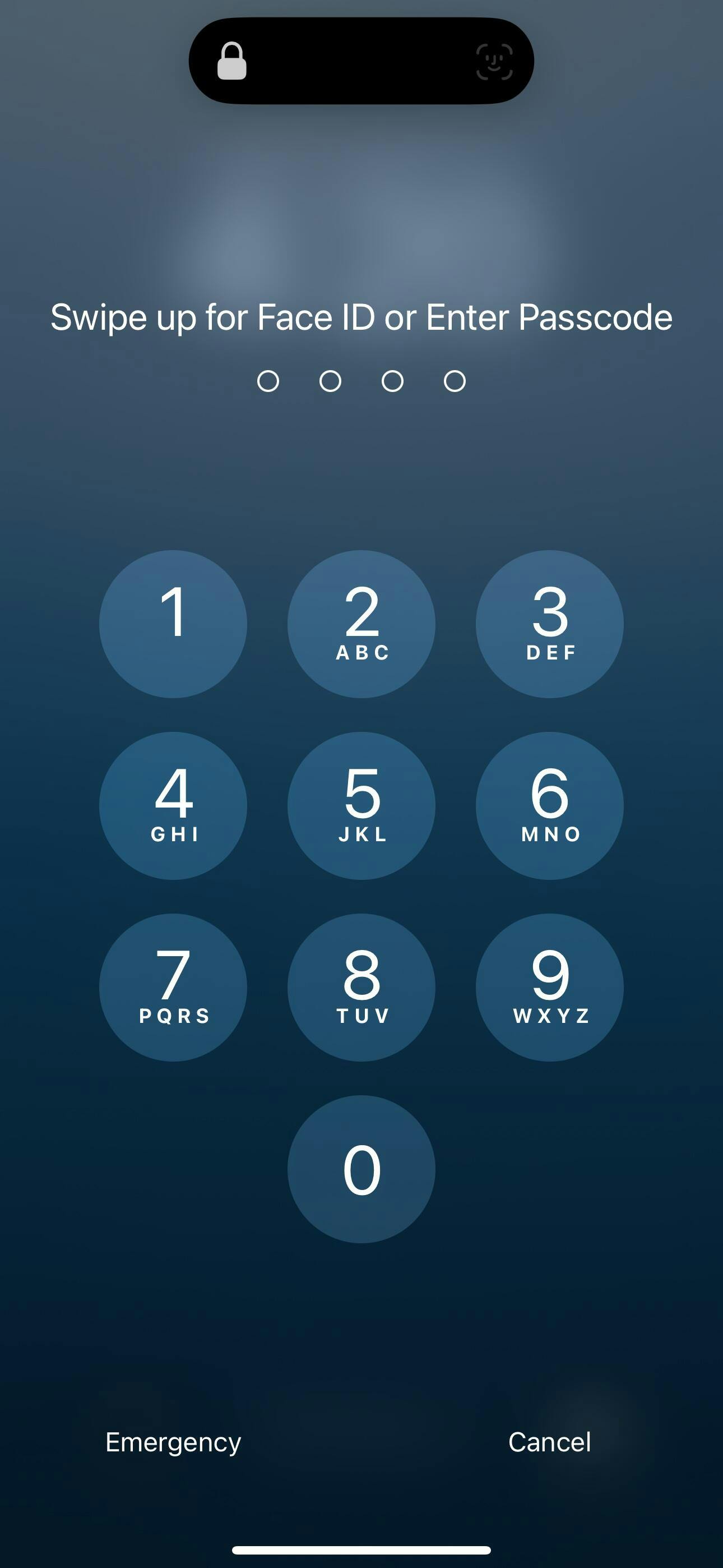This screenshot has height=1568, width=723.
Task: Open the Emergency call screen
Action: point(173,1442)
